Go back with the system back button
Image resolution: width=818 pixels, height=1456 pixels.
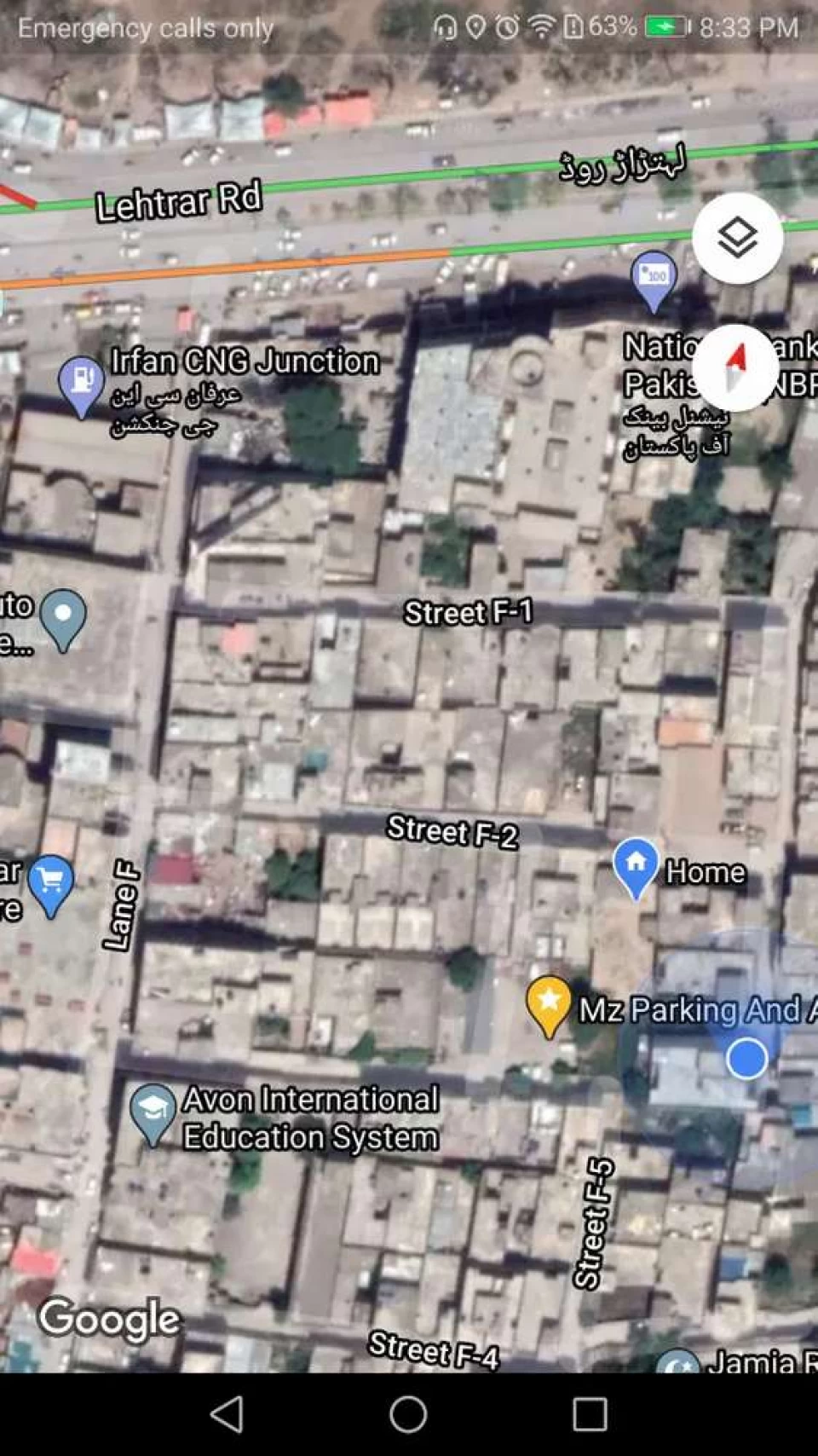pyautogui.click(x=227, y=1414)
